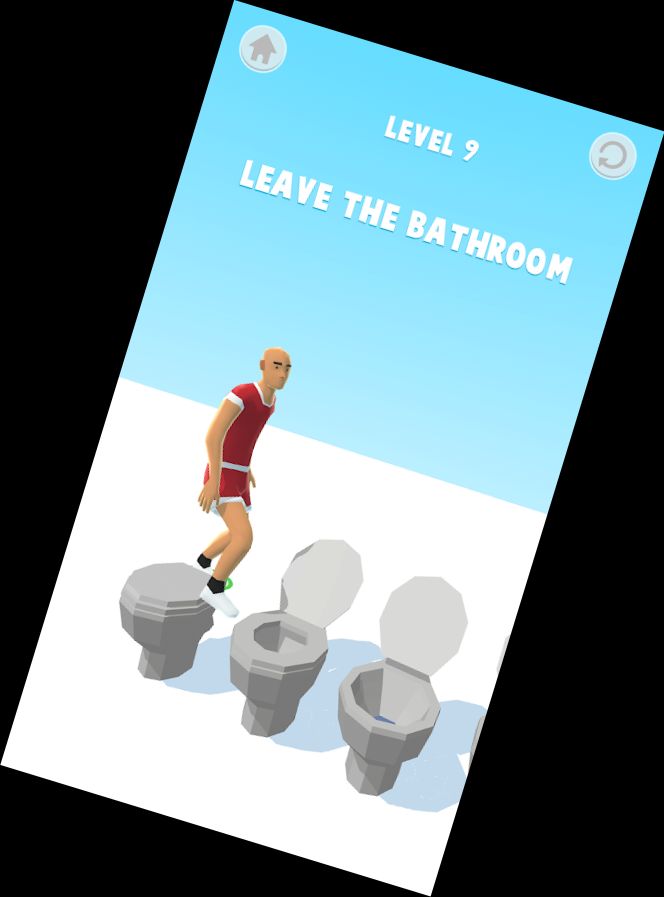Restart level 9
664x897 pixels.
[x=612, y=156]
